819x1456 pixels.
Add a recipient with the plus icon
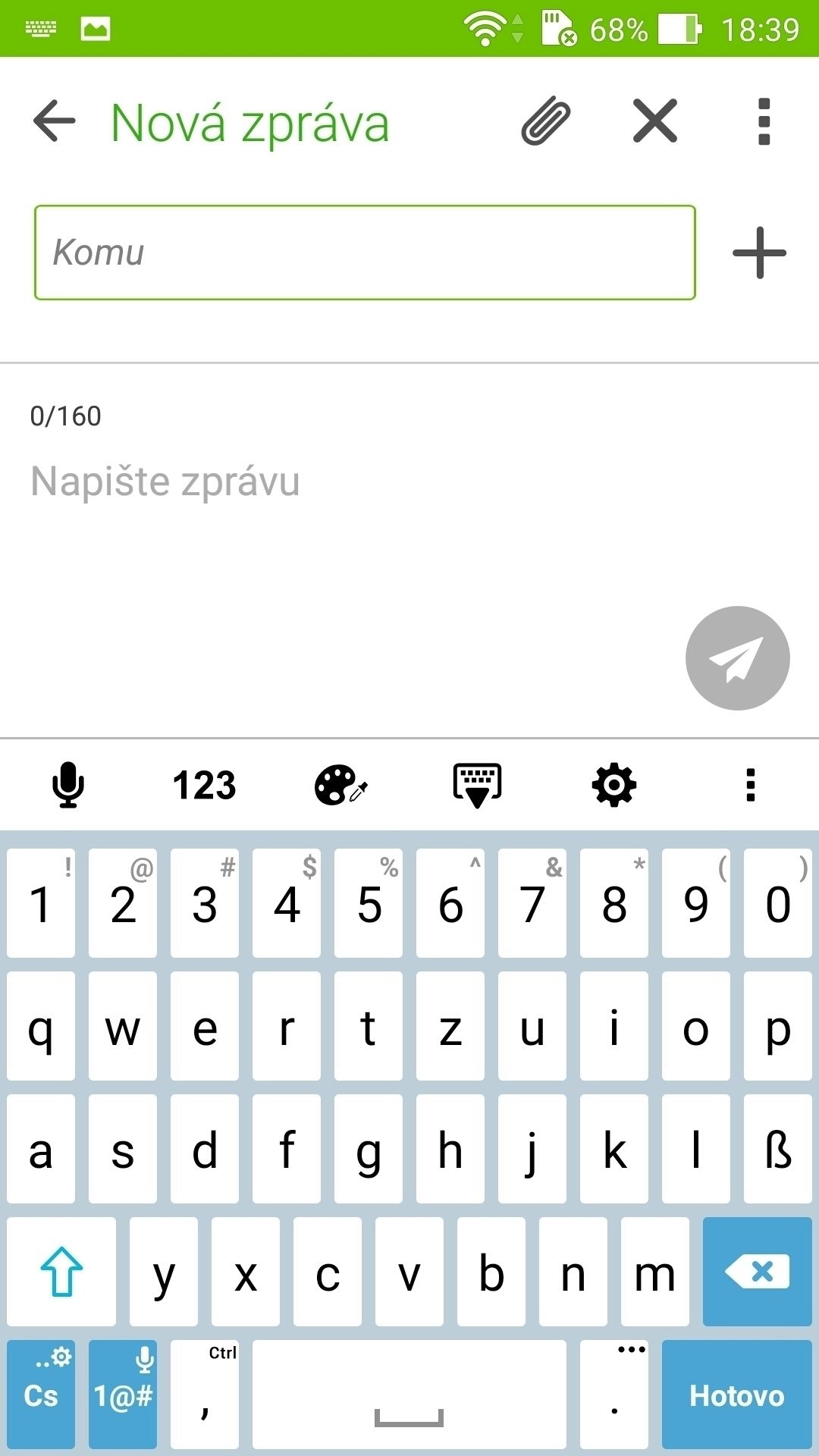point(759,253)
